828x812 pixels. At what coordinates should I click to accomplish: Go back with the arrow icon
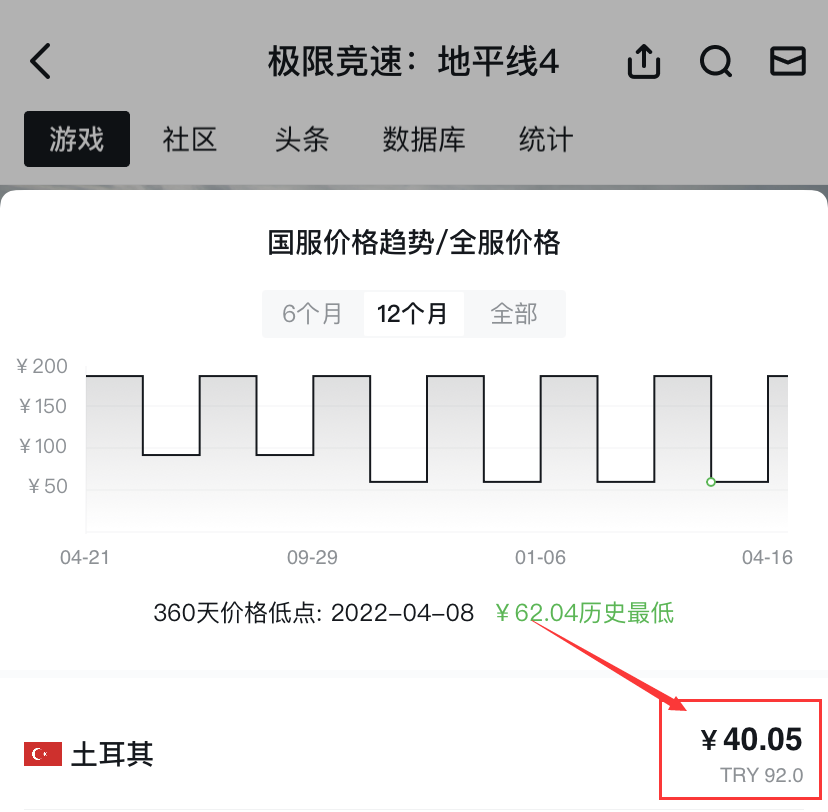40,62
